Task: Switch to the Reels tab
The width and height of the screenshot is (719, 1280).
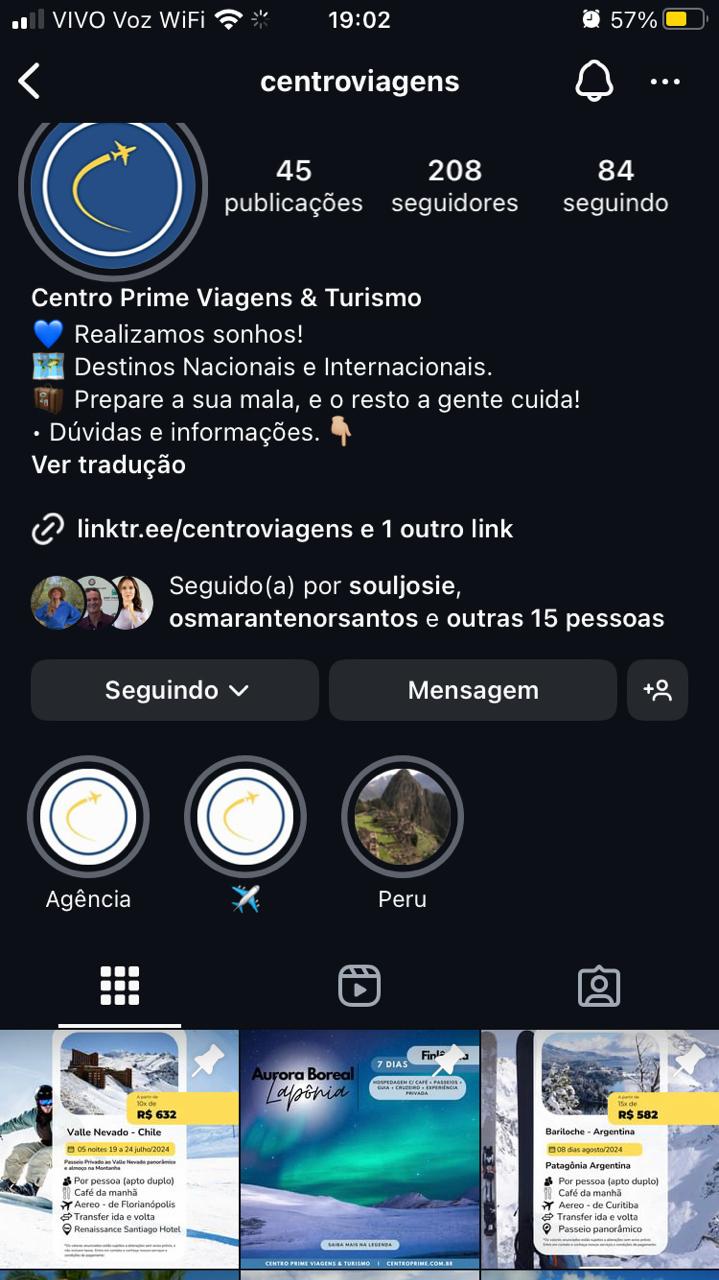Action: point(359,986)
